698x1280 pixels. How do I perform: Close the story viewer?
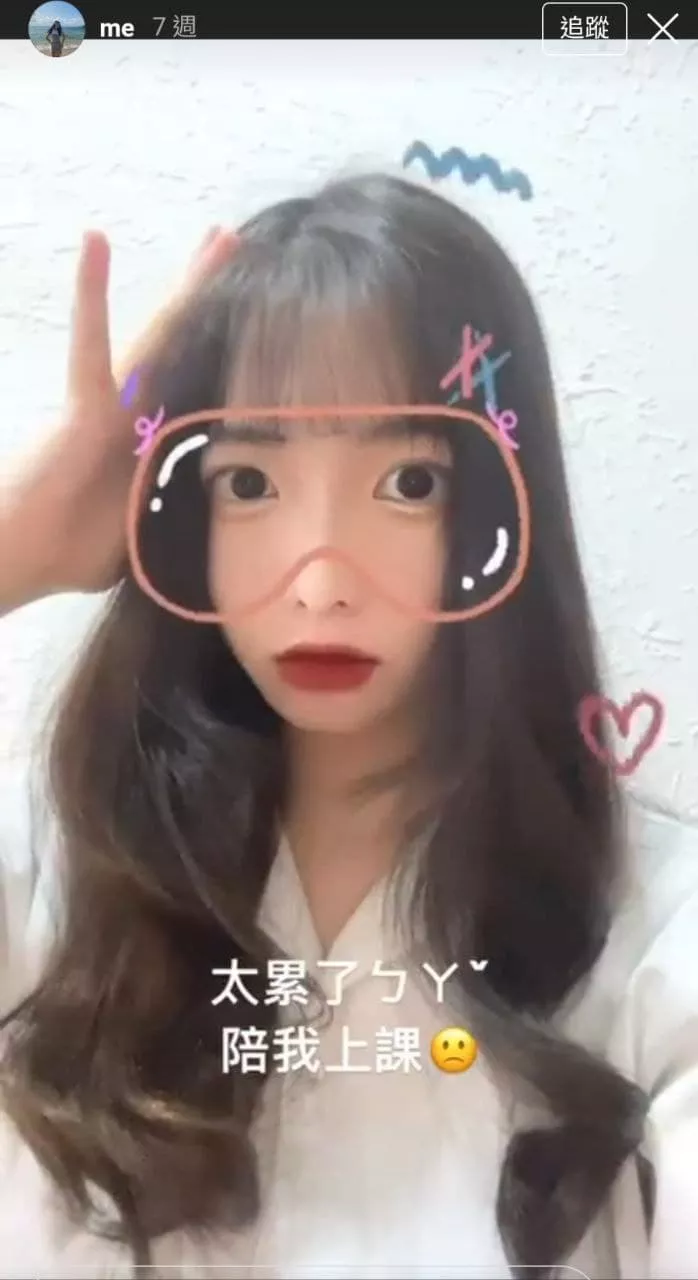click(x=663, y=28)
